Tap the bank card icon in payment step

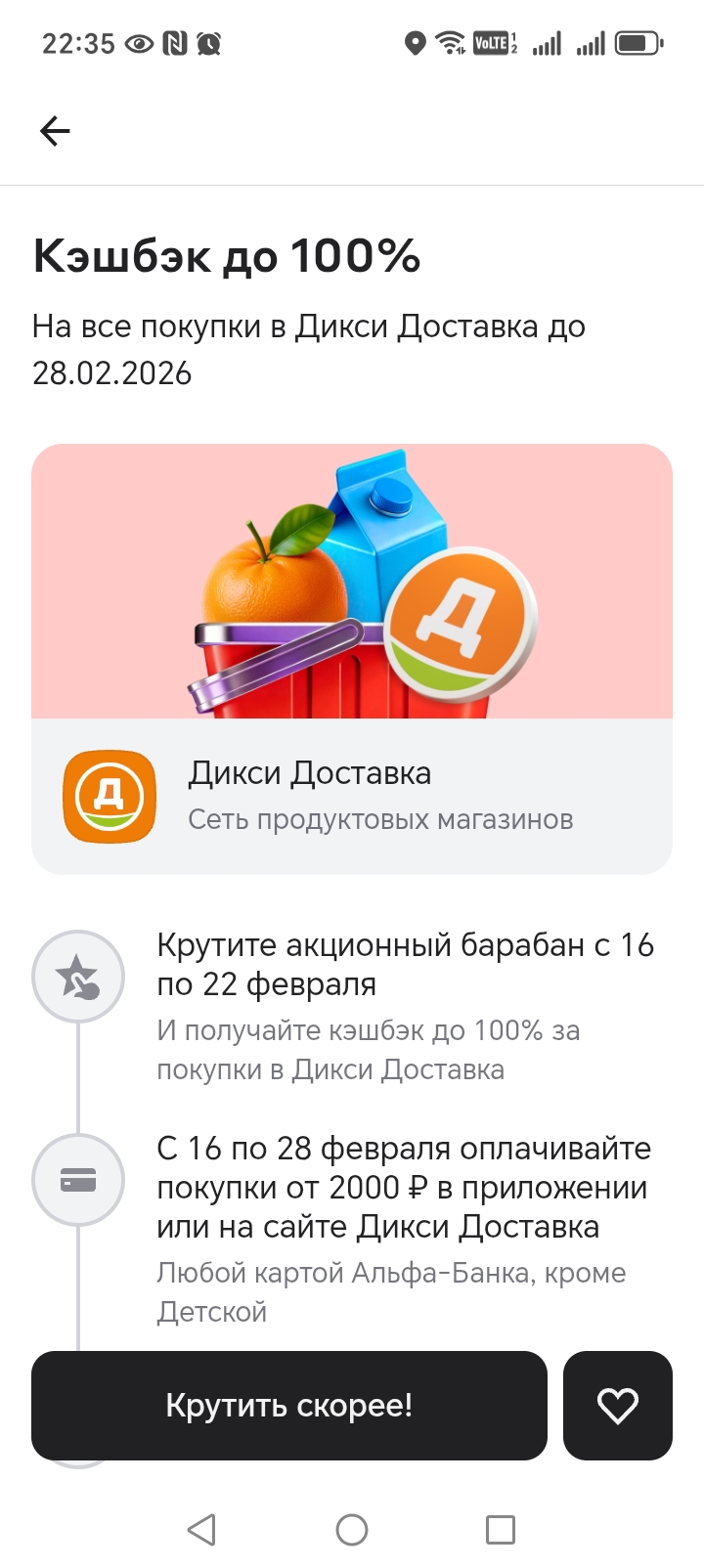pyautogui.click(x=78, y=1180)
